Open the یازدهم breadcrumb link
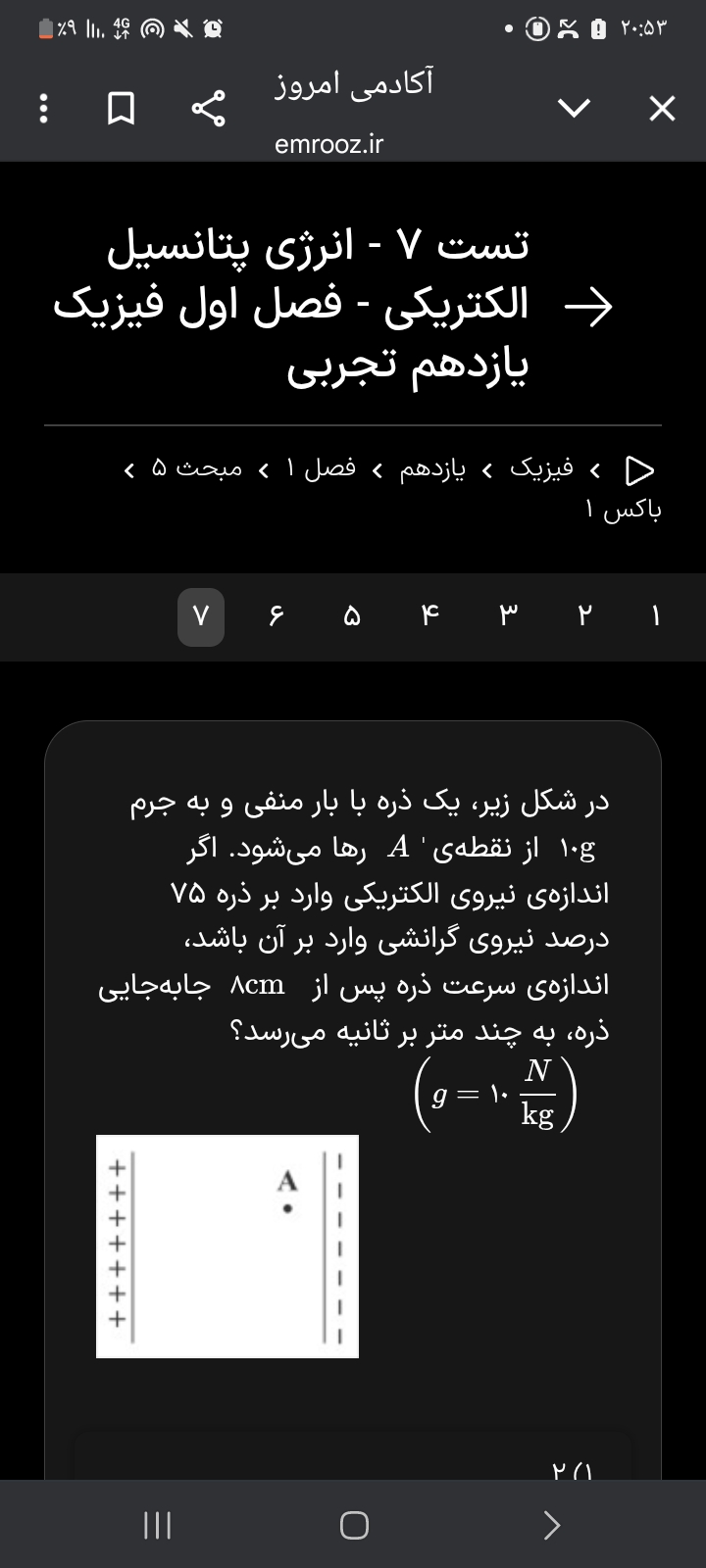Image resolution: width=706 pixels, height=1568 pixels. 432,468
